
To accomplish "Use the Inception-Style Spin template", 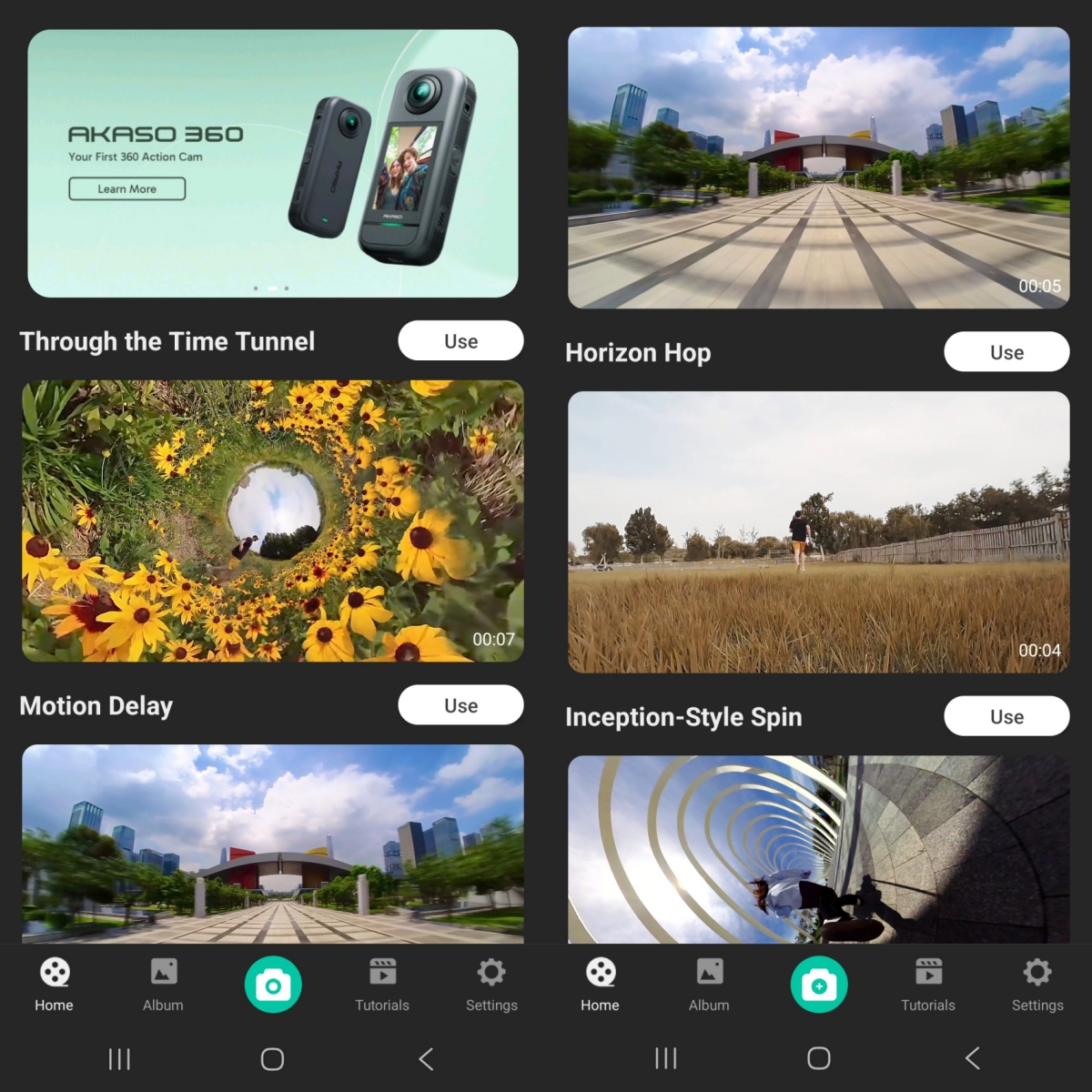I will 1006,716.
